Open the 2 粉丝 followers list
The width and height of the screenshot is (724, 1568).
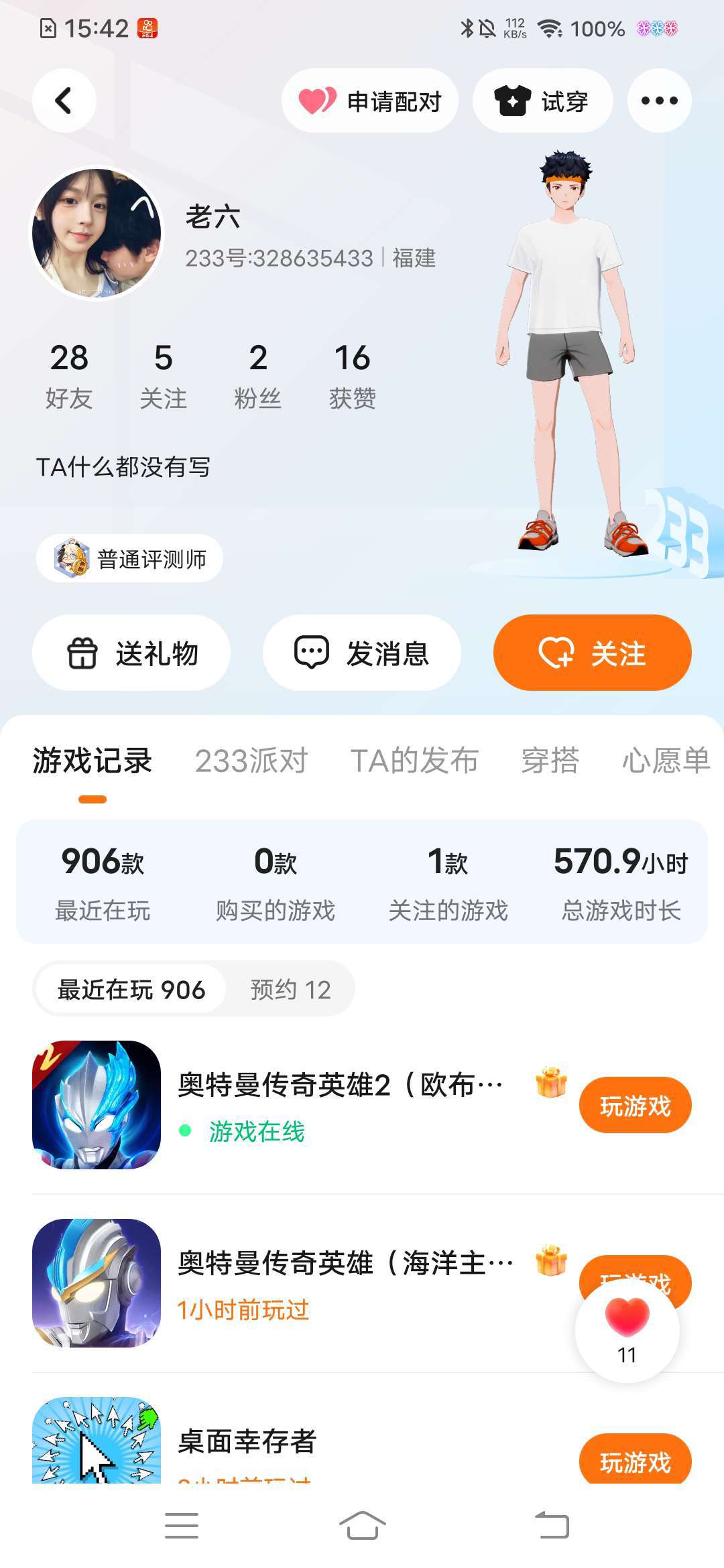point(258,376)
